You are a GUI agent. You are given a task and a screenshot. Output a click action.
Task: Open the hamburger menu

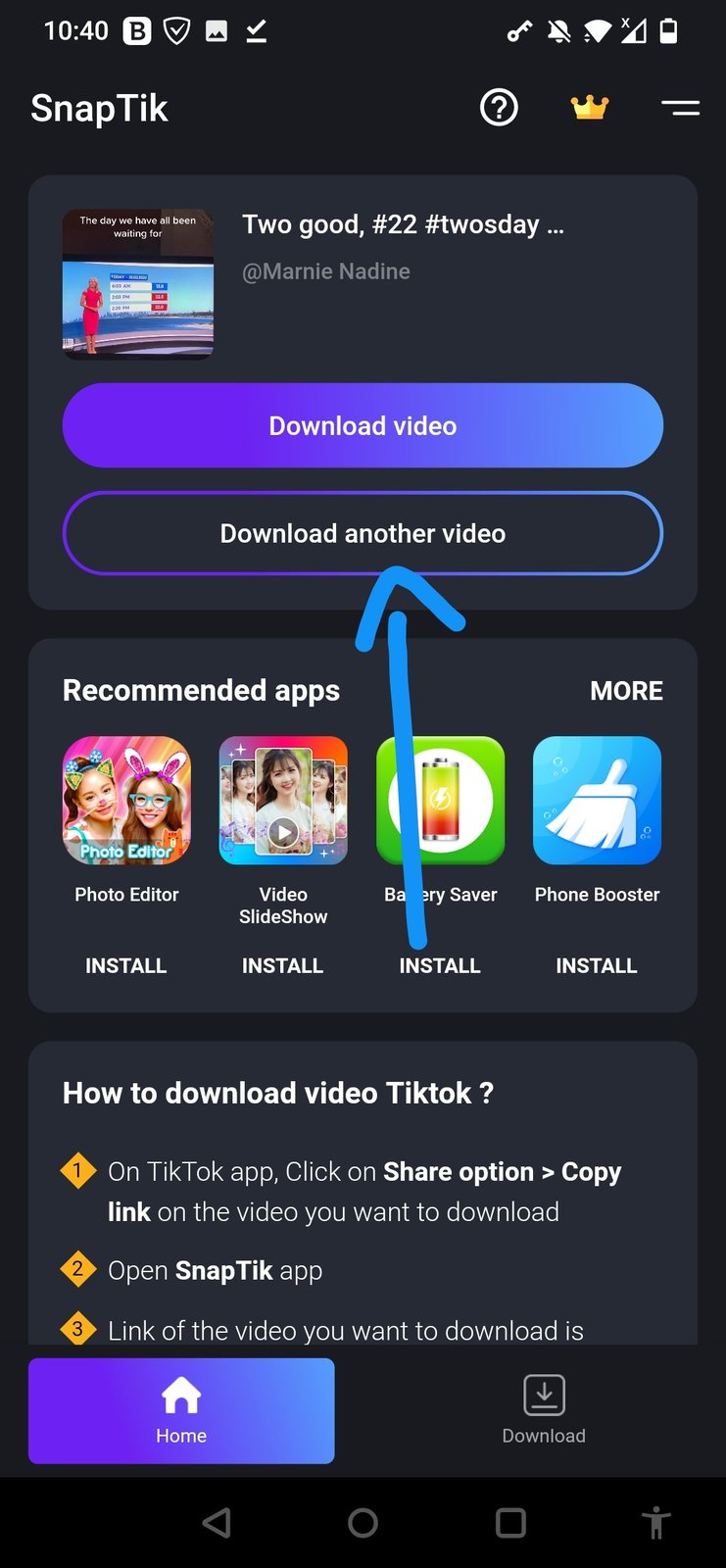click(x=680, y=108)
